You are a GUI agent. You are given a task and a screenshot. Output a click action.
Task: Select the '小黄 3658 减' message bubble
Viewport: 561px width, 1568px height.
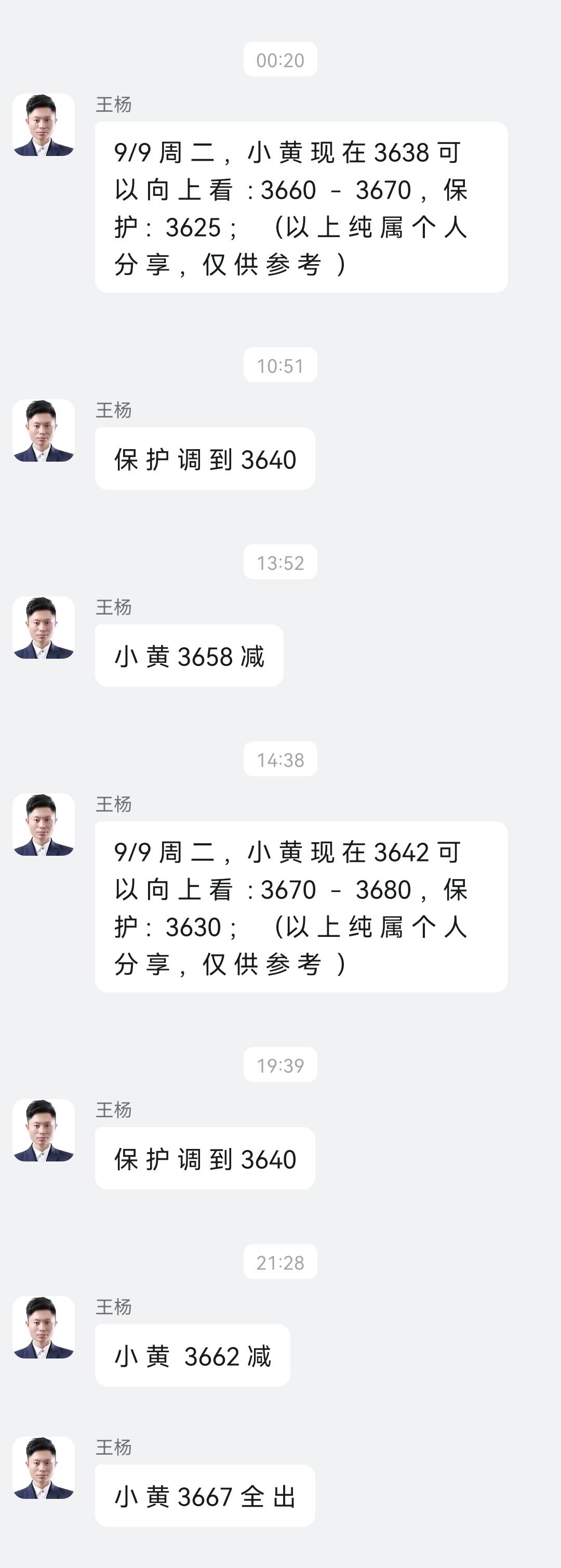tap(188, 656)
